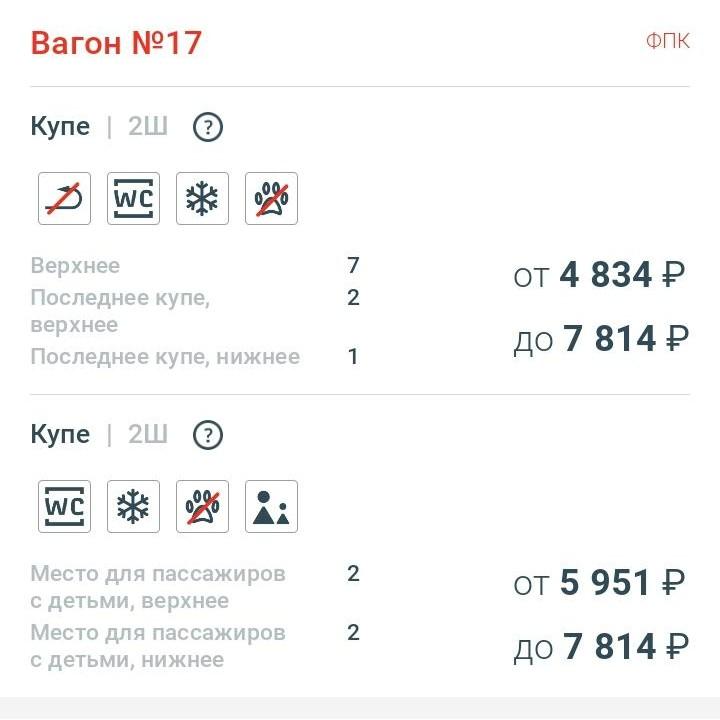The width and height of the screenshot is (720, 720).
Task: Open the help icon in the Купе section with child seats
Action: 207,435
